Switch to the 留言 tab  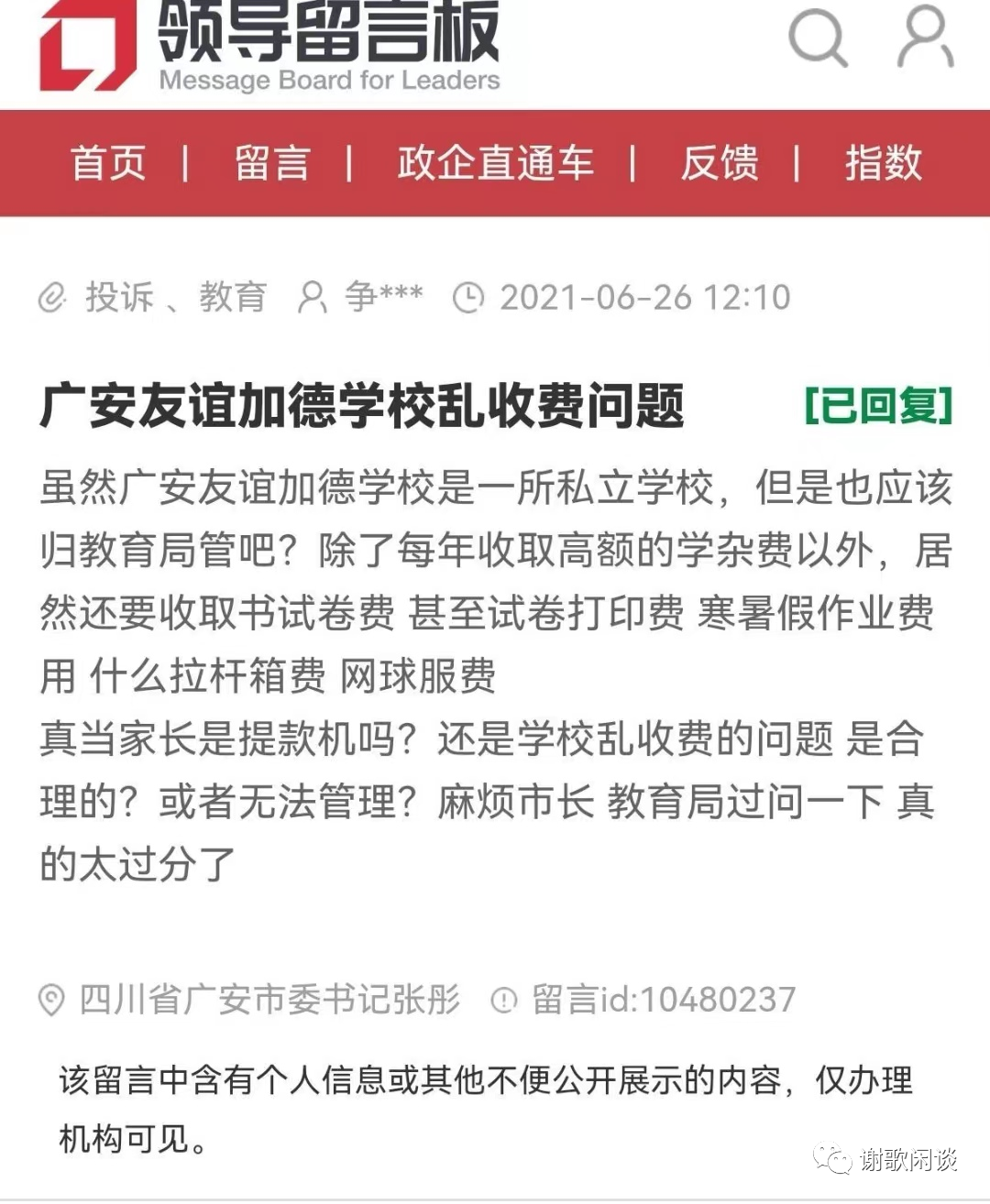272,163
